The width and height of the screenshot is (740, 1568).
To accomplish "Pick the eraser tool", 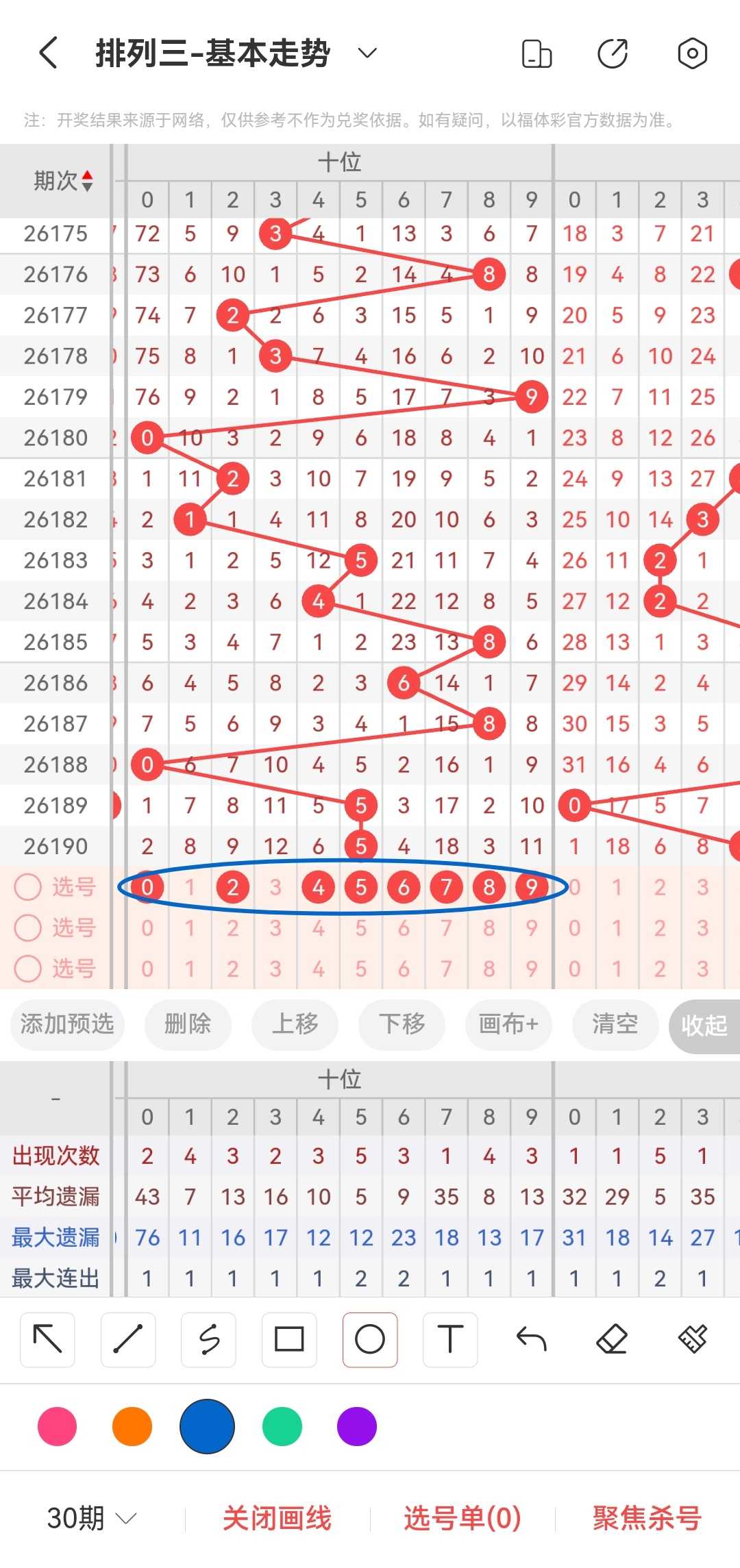I will point(612,1339).
